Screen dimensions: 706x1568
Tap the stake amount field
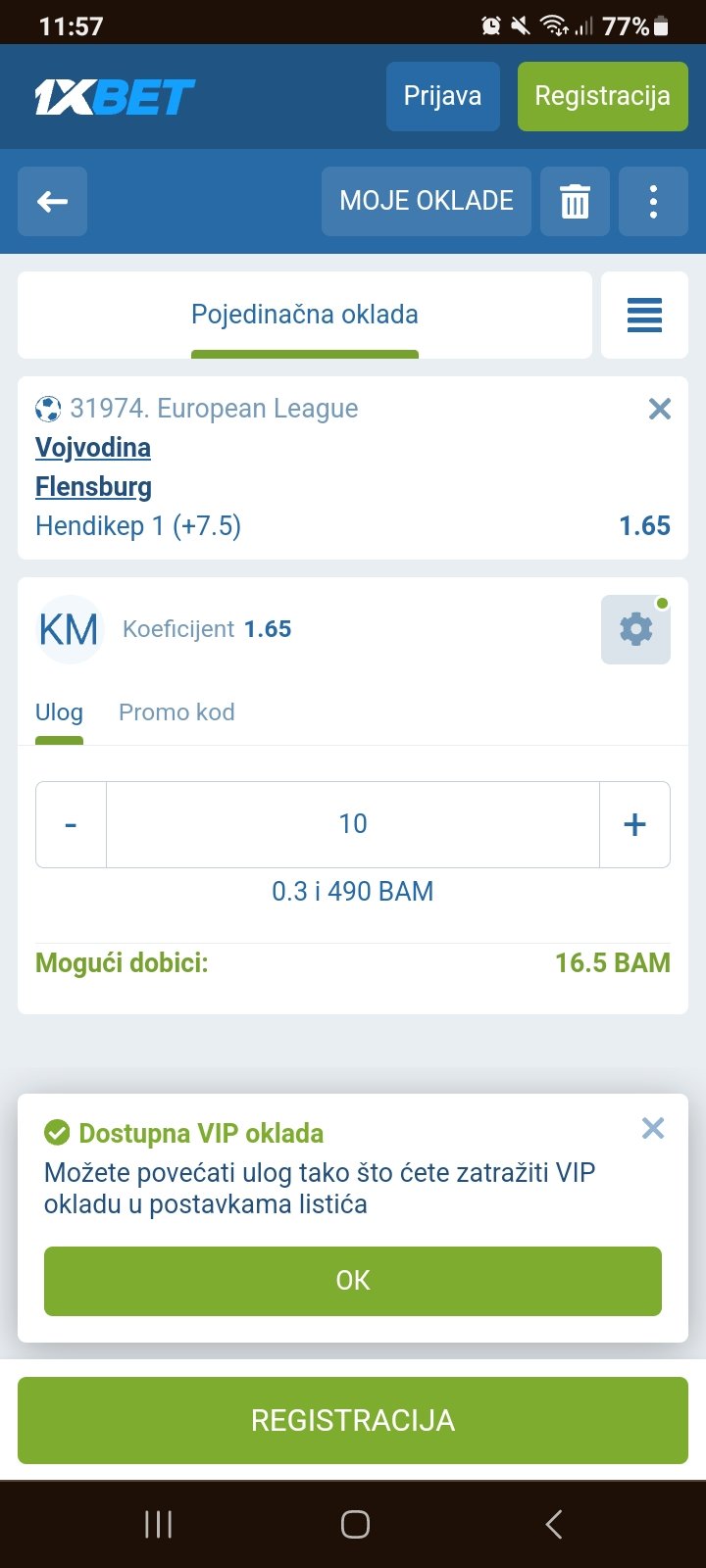coord(353,824)
